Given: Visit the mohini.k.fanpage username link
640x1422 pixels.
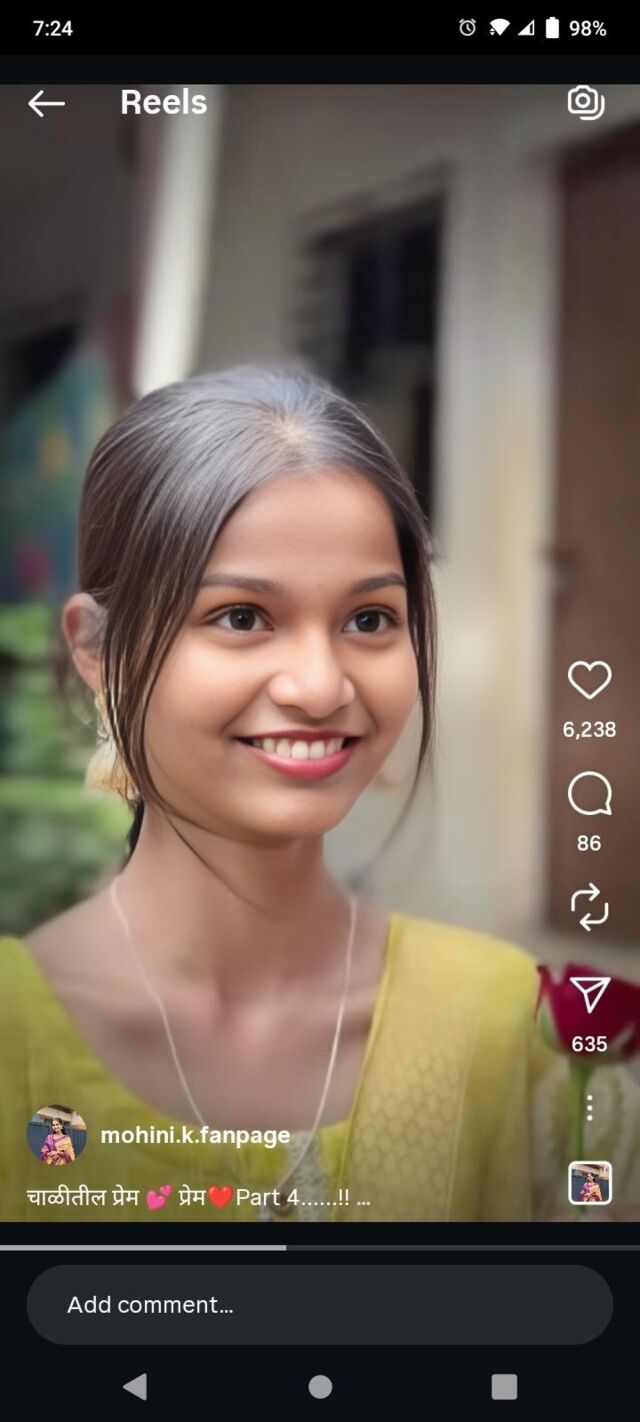Looking at the screenshot, I should click(195, 1135).
